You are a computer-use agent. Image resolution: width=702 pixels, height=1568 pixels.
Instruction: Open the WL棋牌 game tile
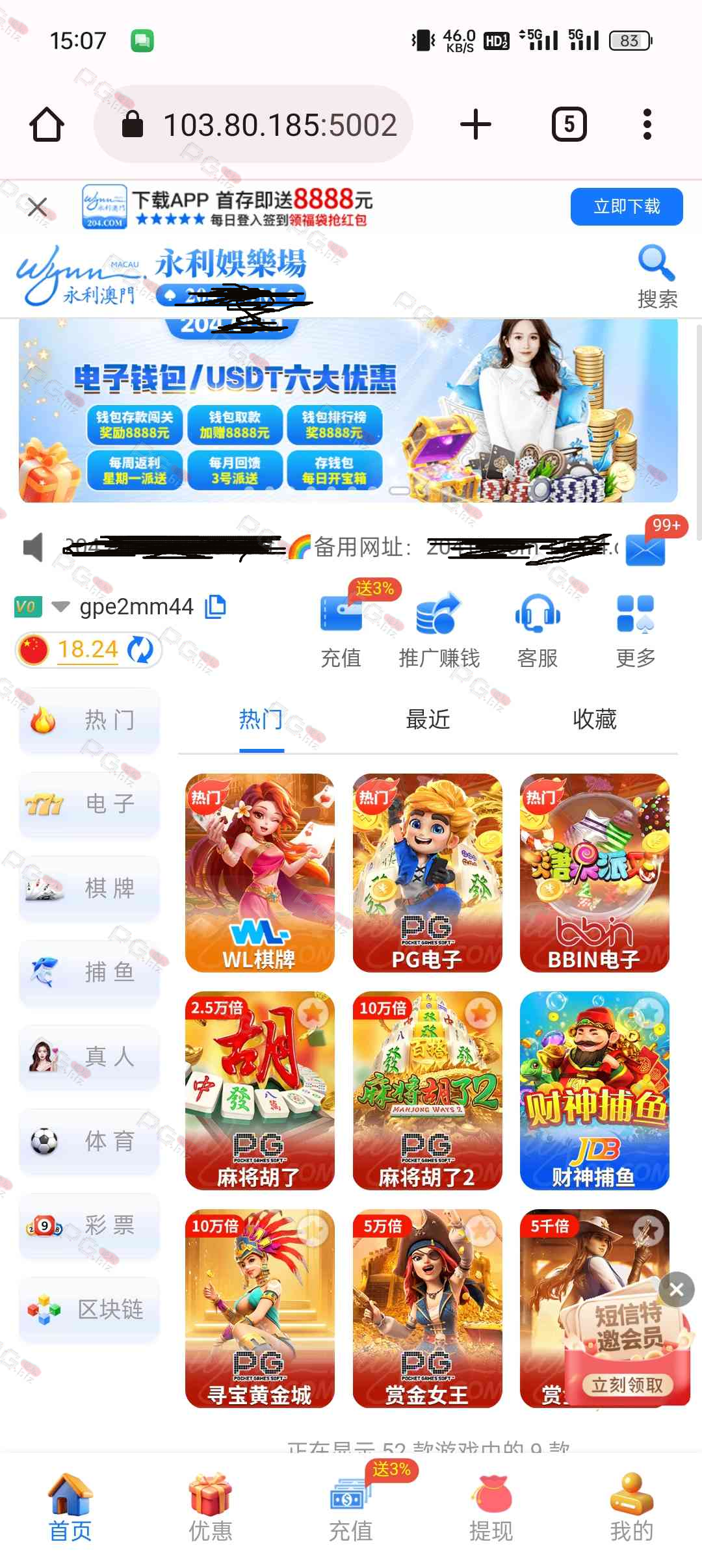tap(260, 872)
